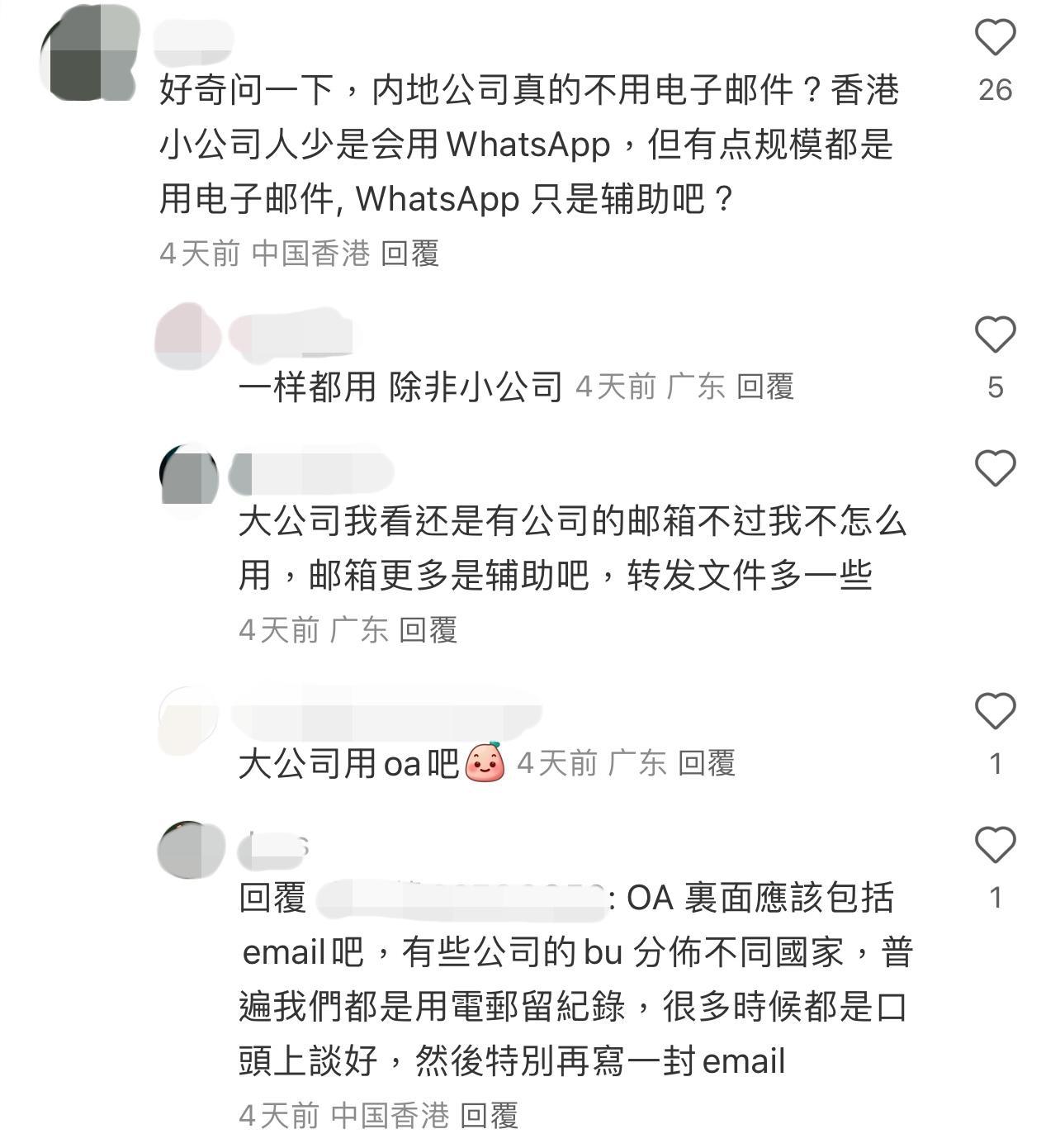The image size is (1060, 1148).
Task: Reply to the comment ending with '再寫一封email'
Action: [x=489, y=1116]
